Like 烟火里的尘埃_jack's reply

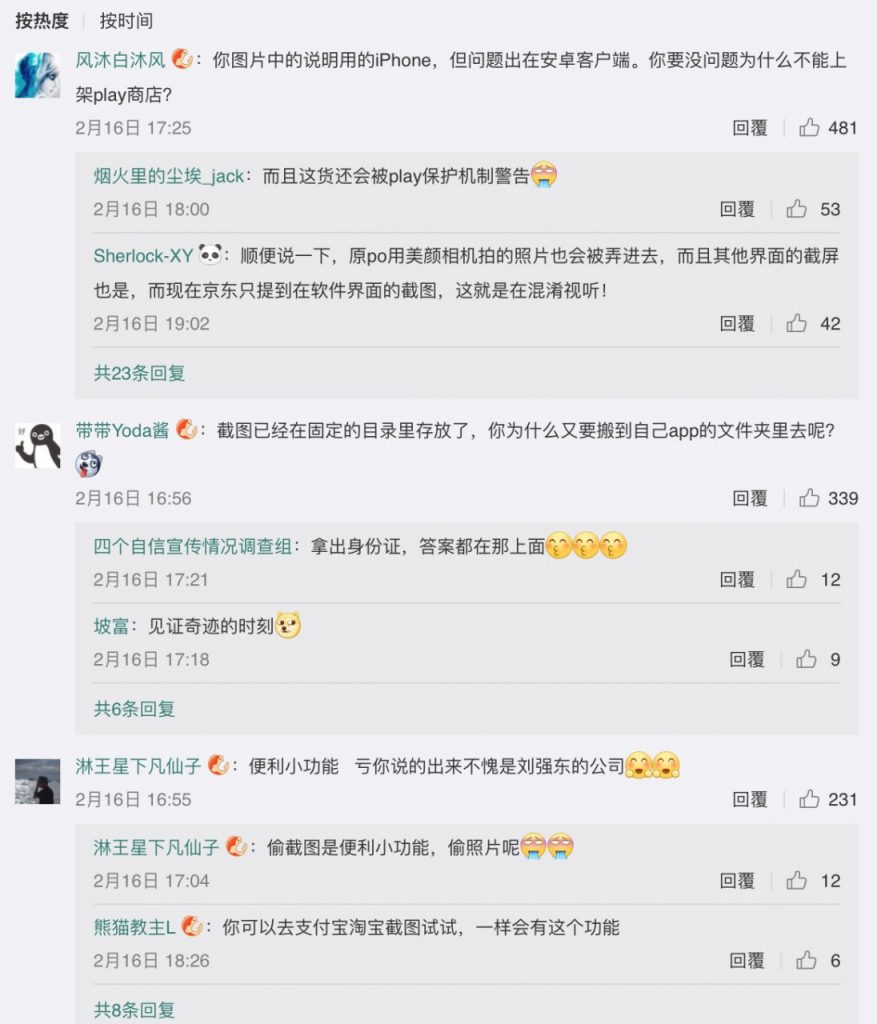(x=797, y=209)
